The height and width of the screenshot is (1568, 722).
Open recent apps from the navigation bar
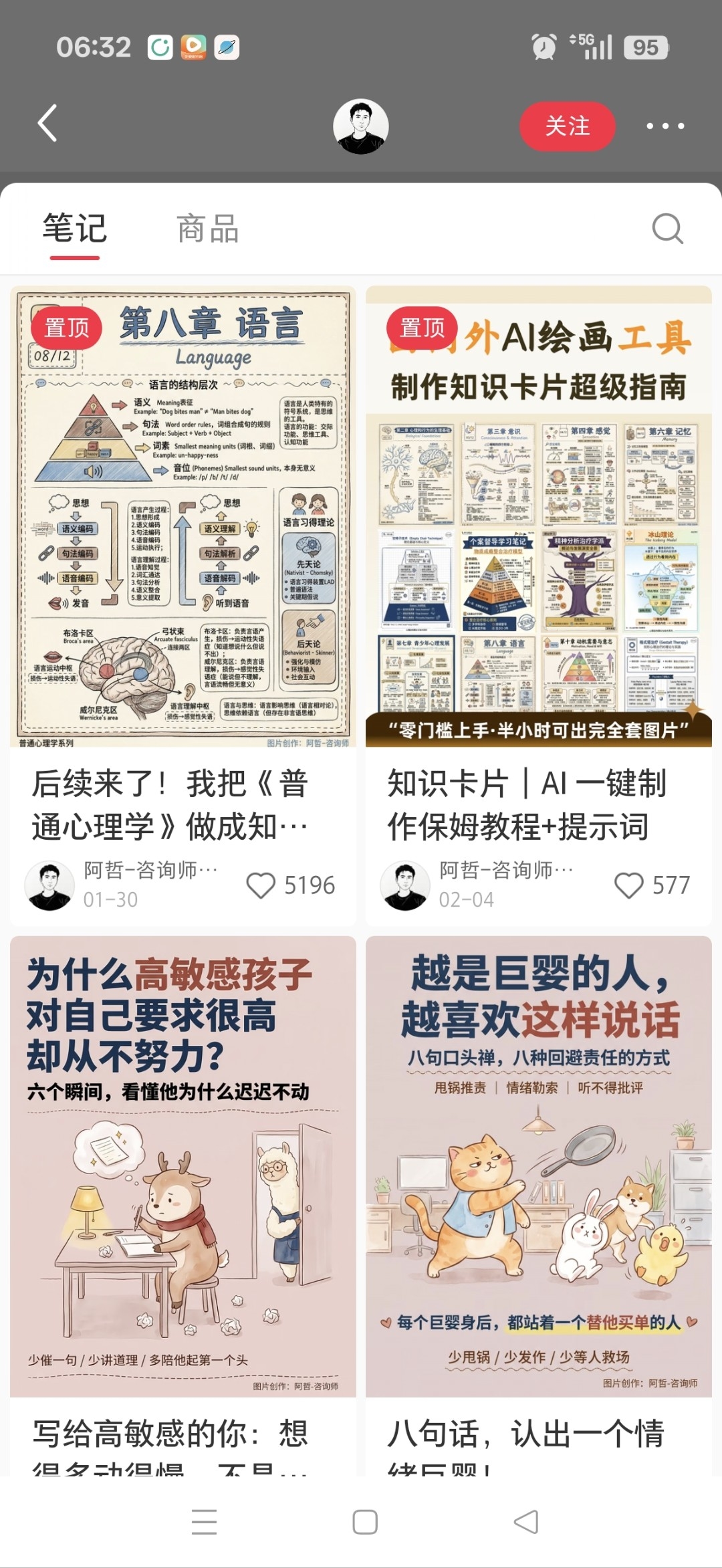click(204, 1522)
